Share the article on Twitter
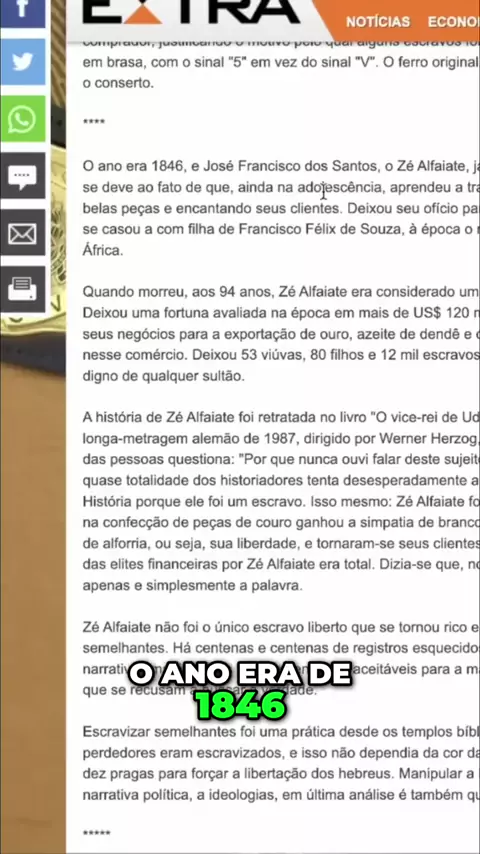Viewport: 480px width, 854px height. tap(22, 62)
